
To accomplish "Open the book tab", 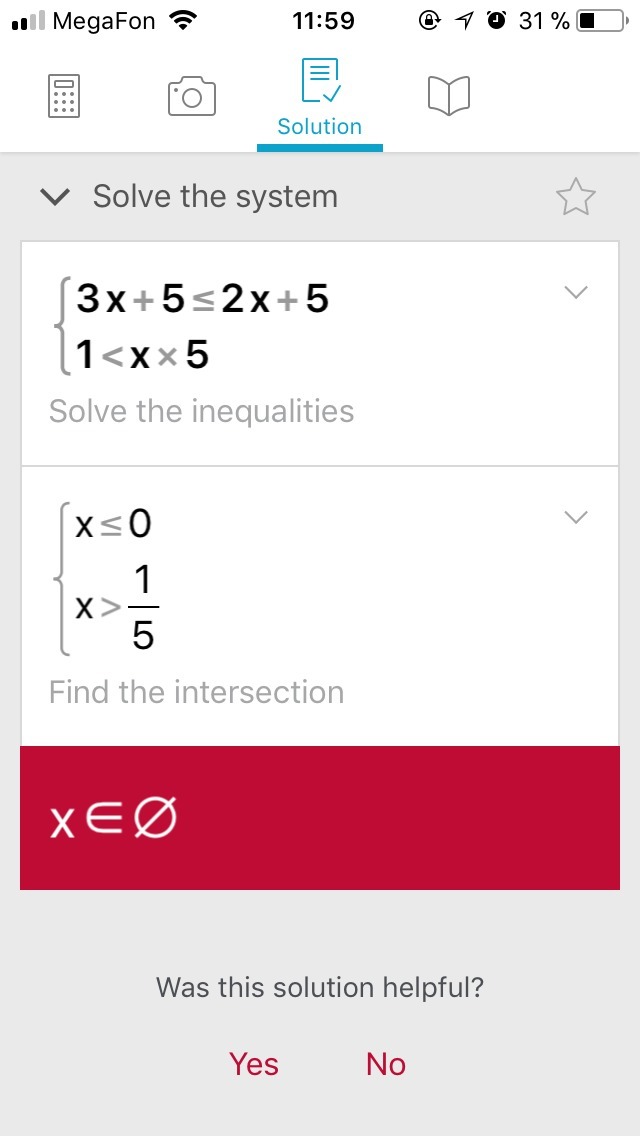I will [448, 96].
